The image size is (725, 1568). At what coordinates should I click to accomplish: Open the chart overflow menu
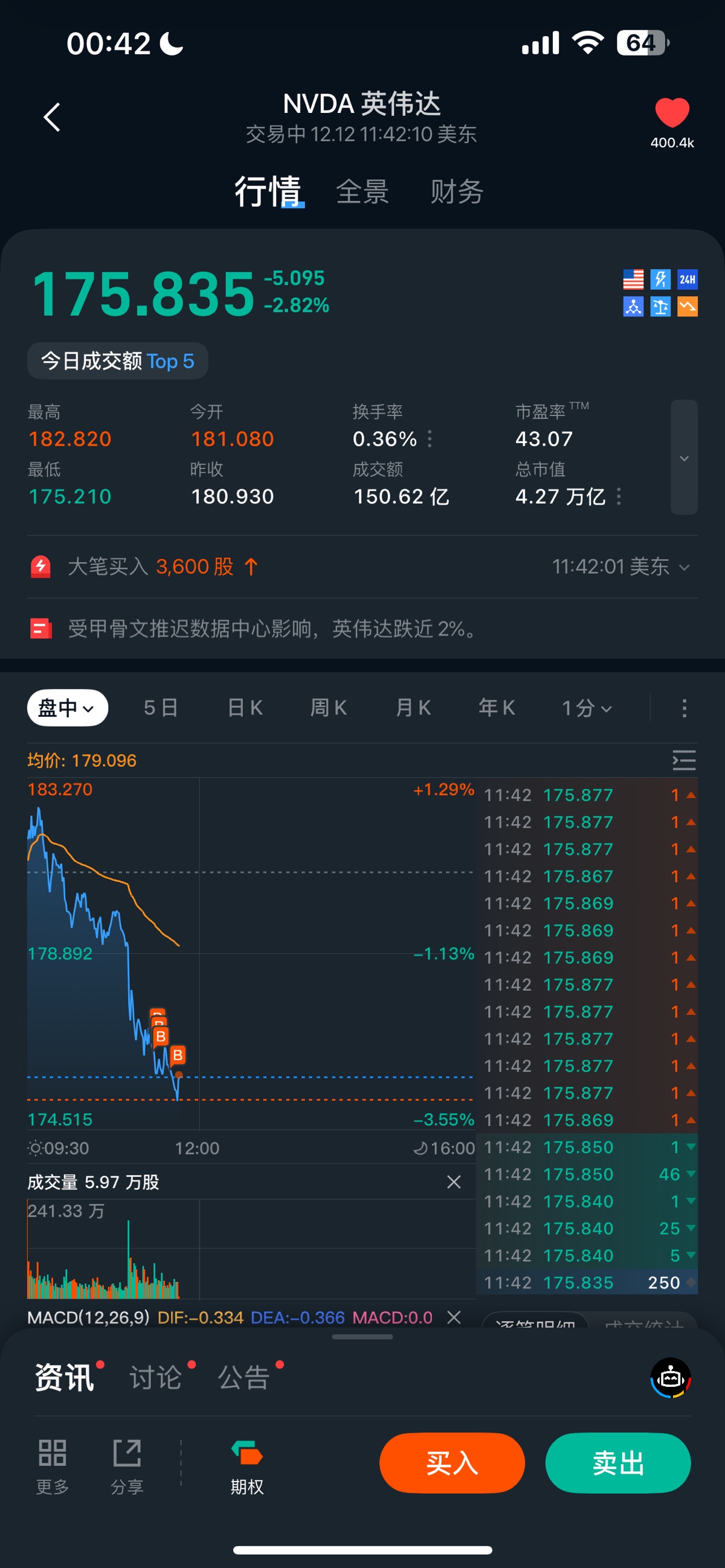684,708
